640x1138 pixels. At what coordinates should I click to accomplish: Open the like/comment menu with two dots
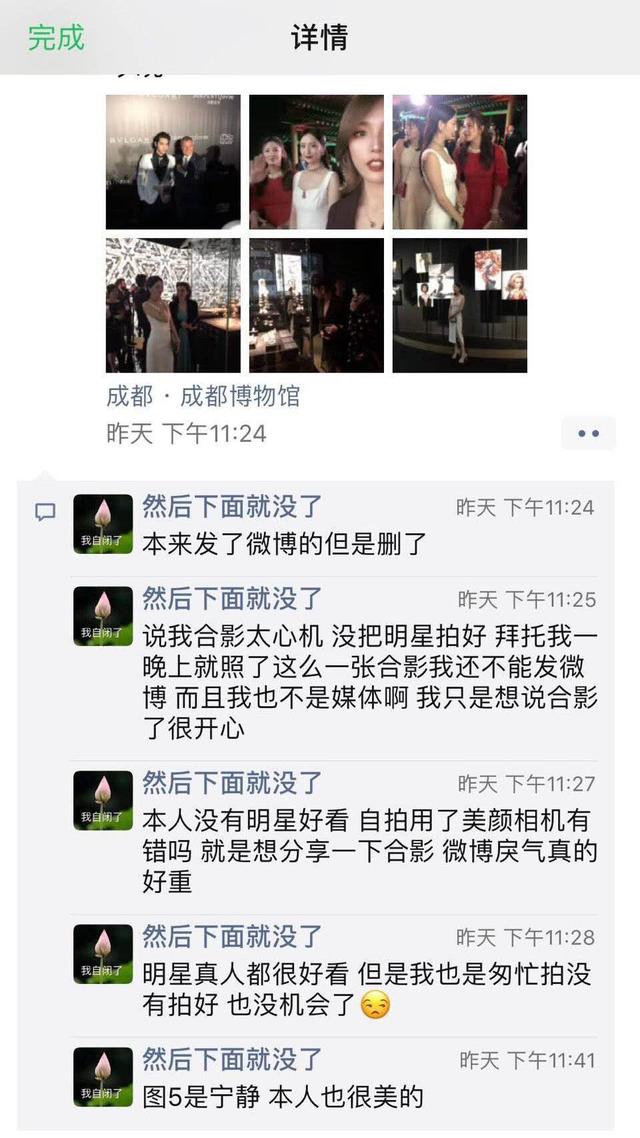point(588,434)
